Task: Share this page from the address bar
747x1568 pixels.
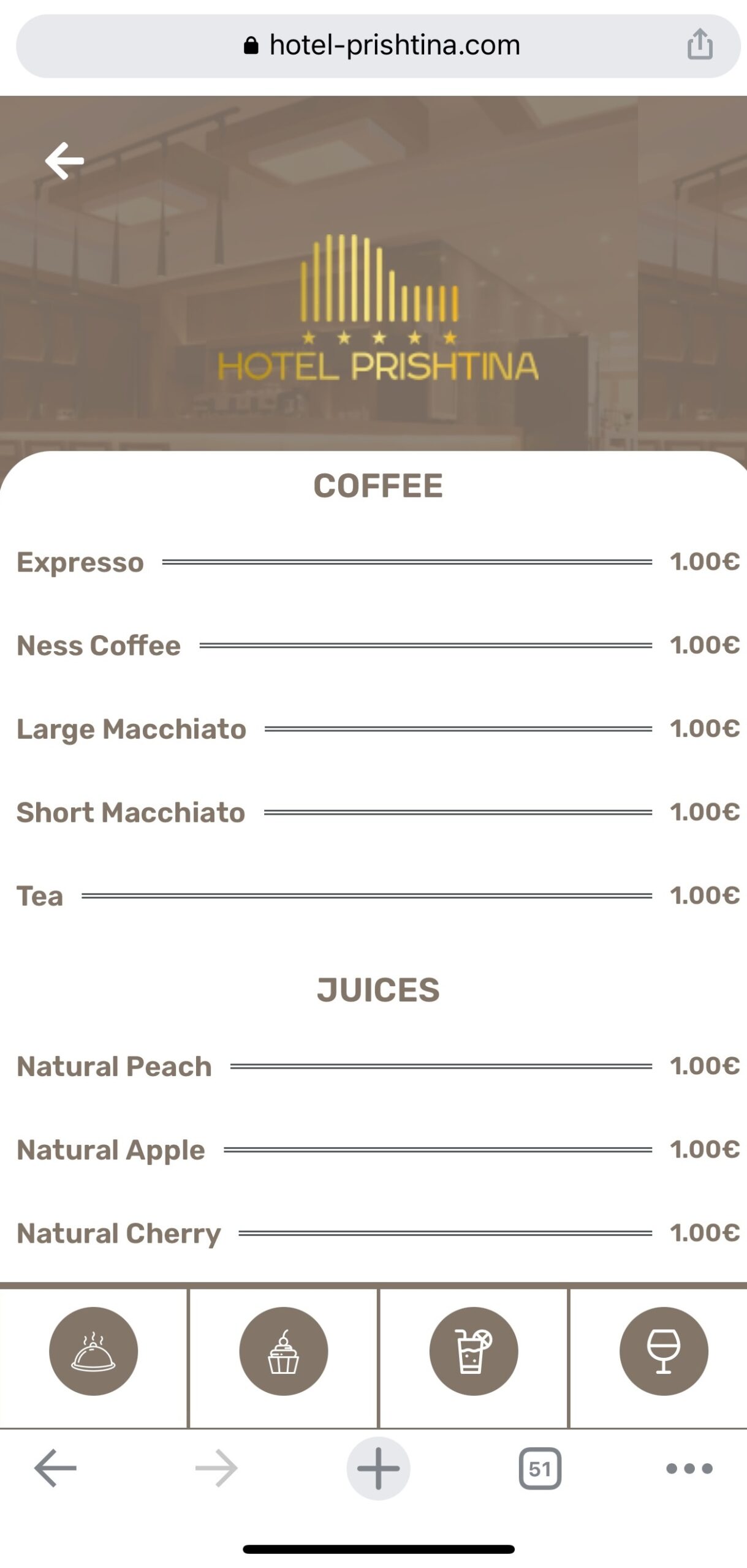Action: pyautogui.click(x=699, y=45)
